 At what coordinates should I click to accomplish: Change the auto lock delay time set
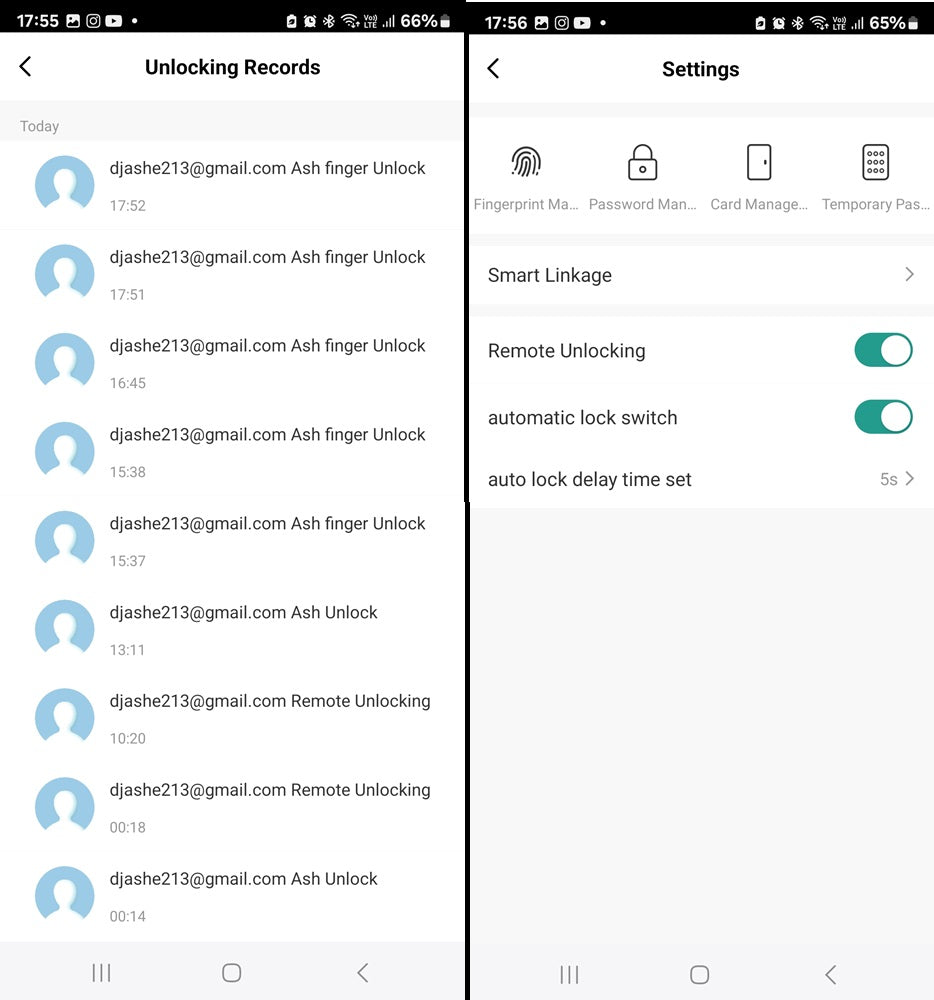tap(700, 479)
